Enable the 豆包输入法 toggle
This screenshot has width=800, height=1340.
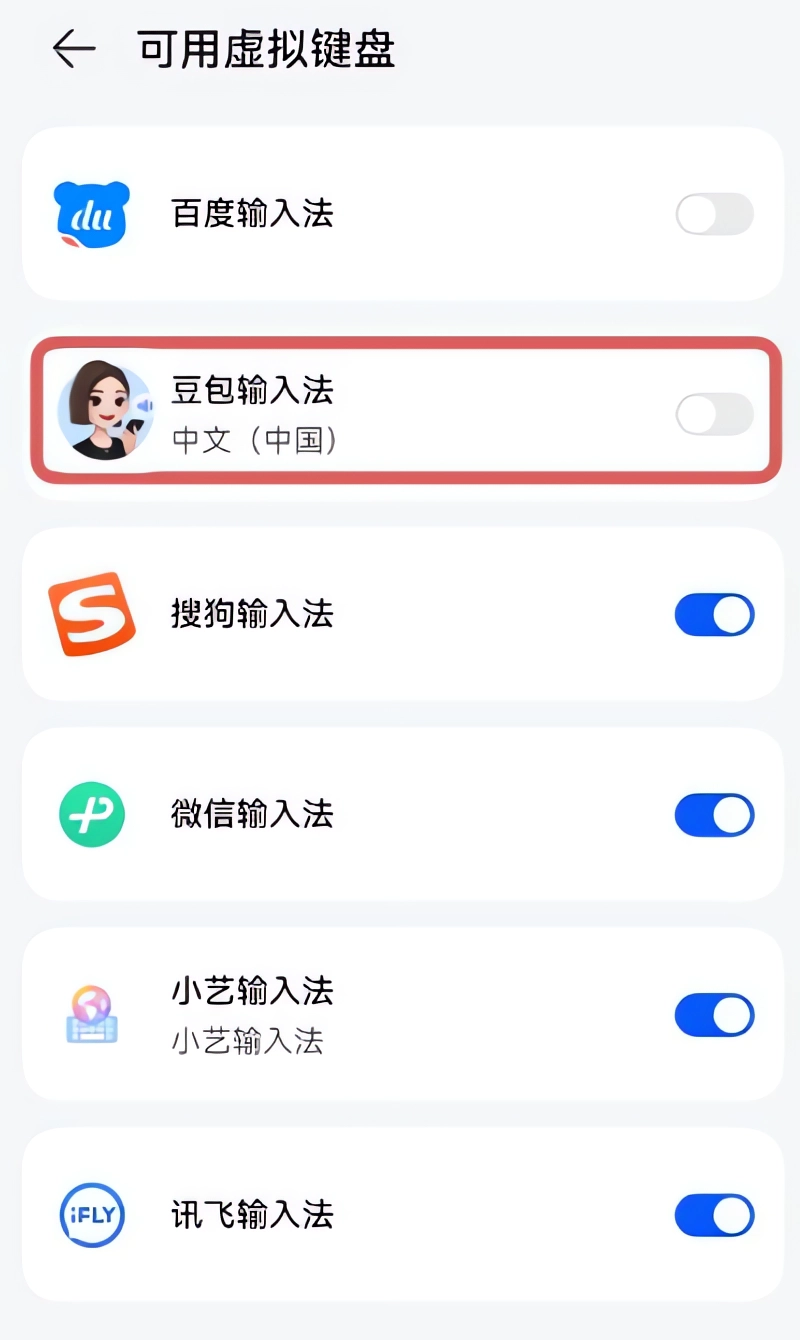(x=713, y=415)
